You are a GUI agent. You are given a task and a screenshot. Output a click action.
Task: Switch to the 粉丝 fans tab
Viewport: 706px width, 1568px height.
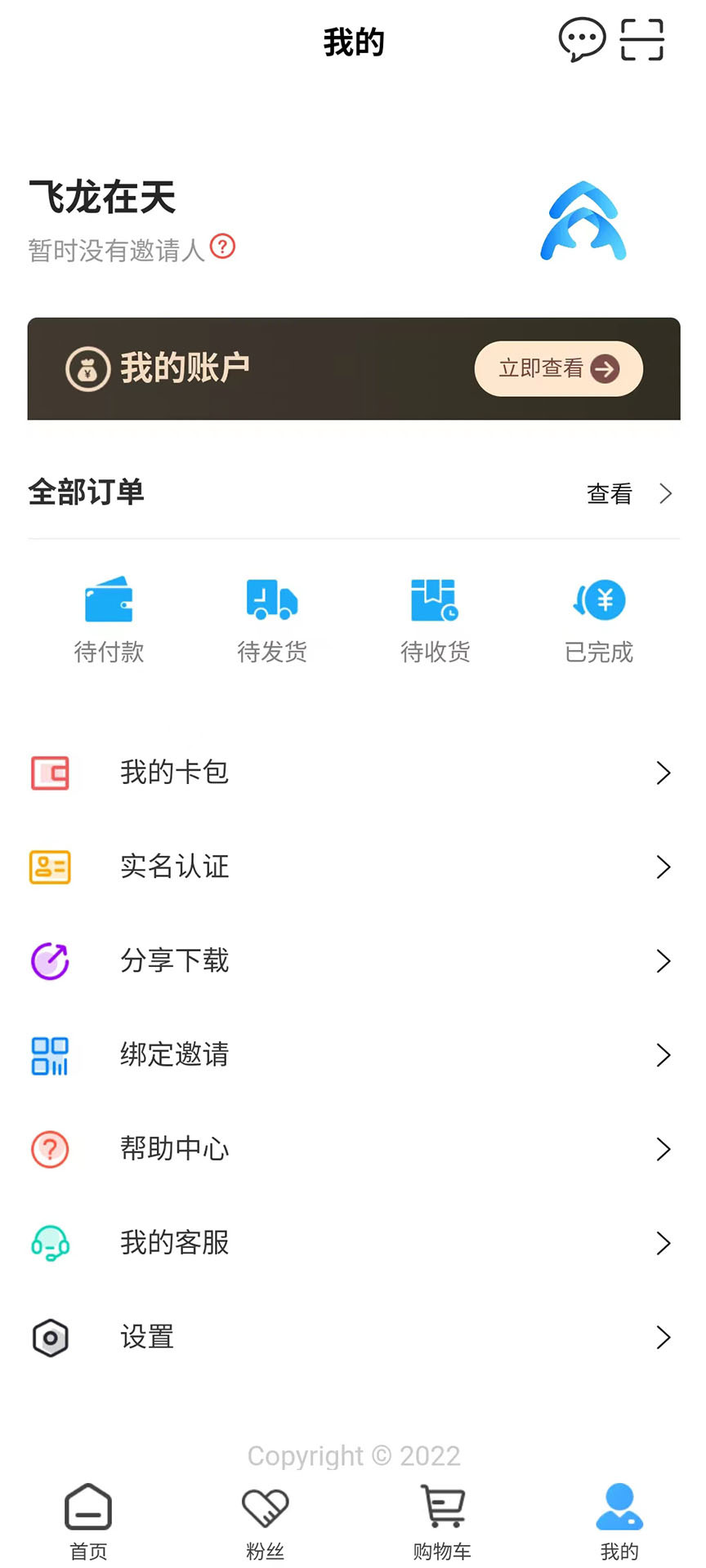(x=265, y=1519)
